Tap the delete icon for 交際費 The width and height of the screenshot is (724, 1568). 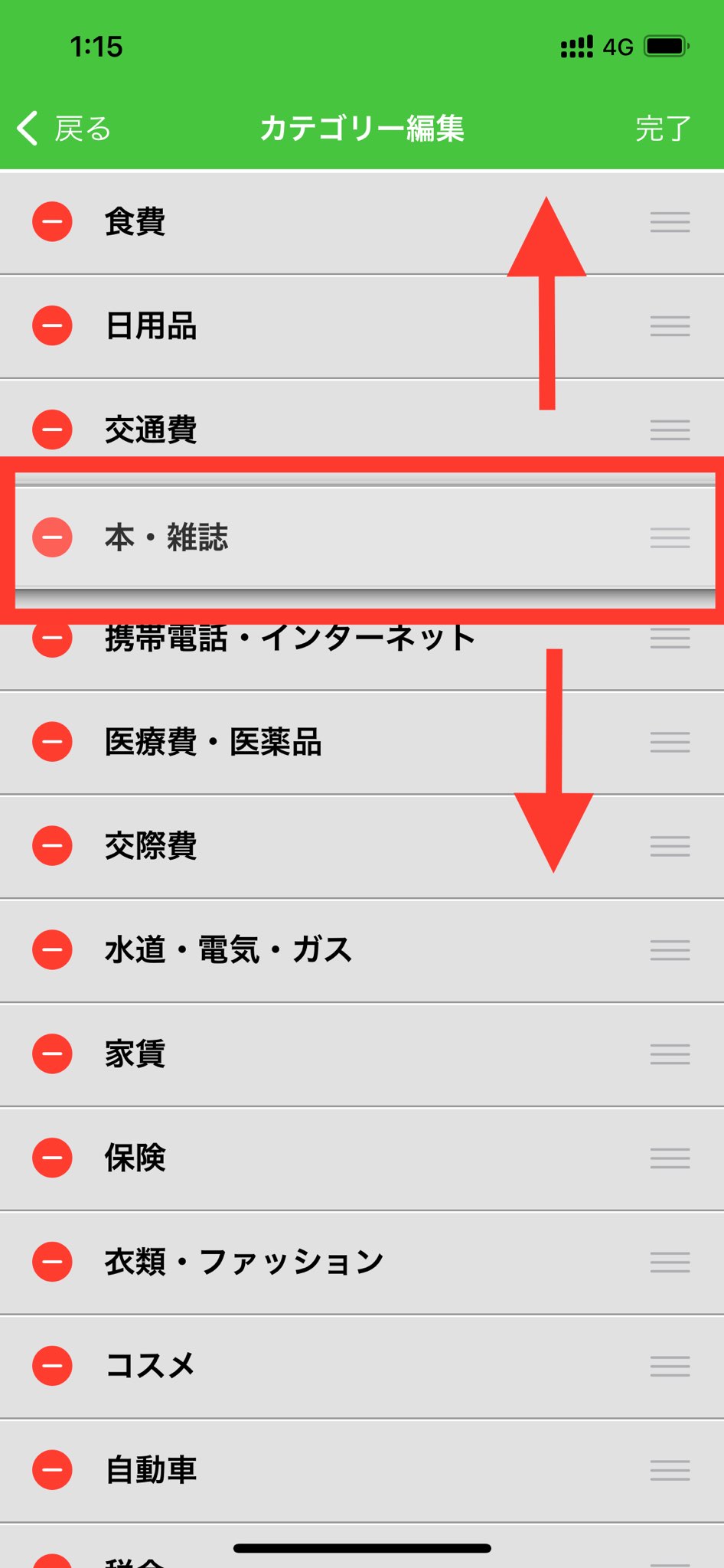coord(52,845)
